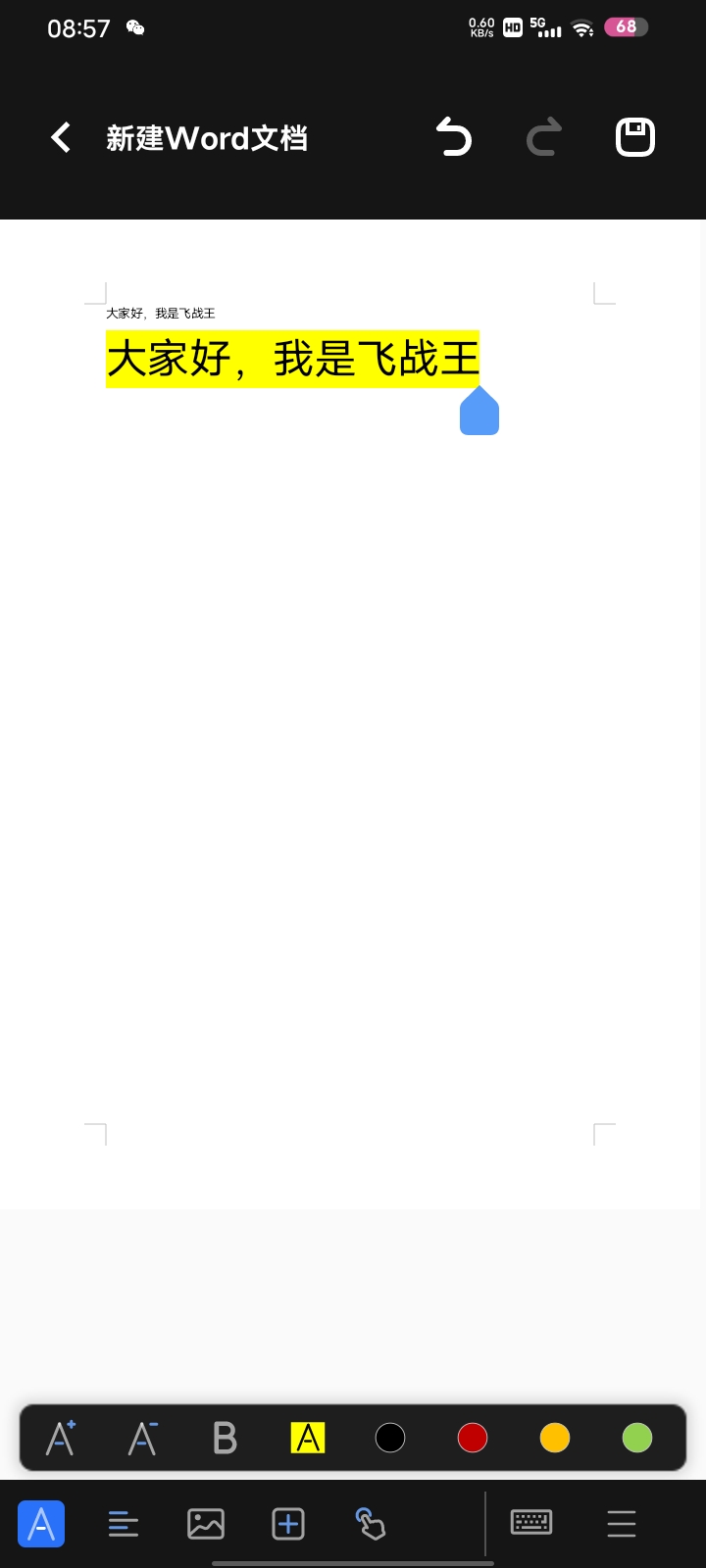Image resolution: width=706 pixels, height=1568 pixels.
Task: Decrease the font size
Action: tap(142, 1438)
